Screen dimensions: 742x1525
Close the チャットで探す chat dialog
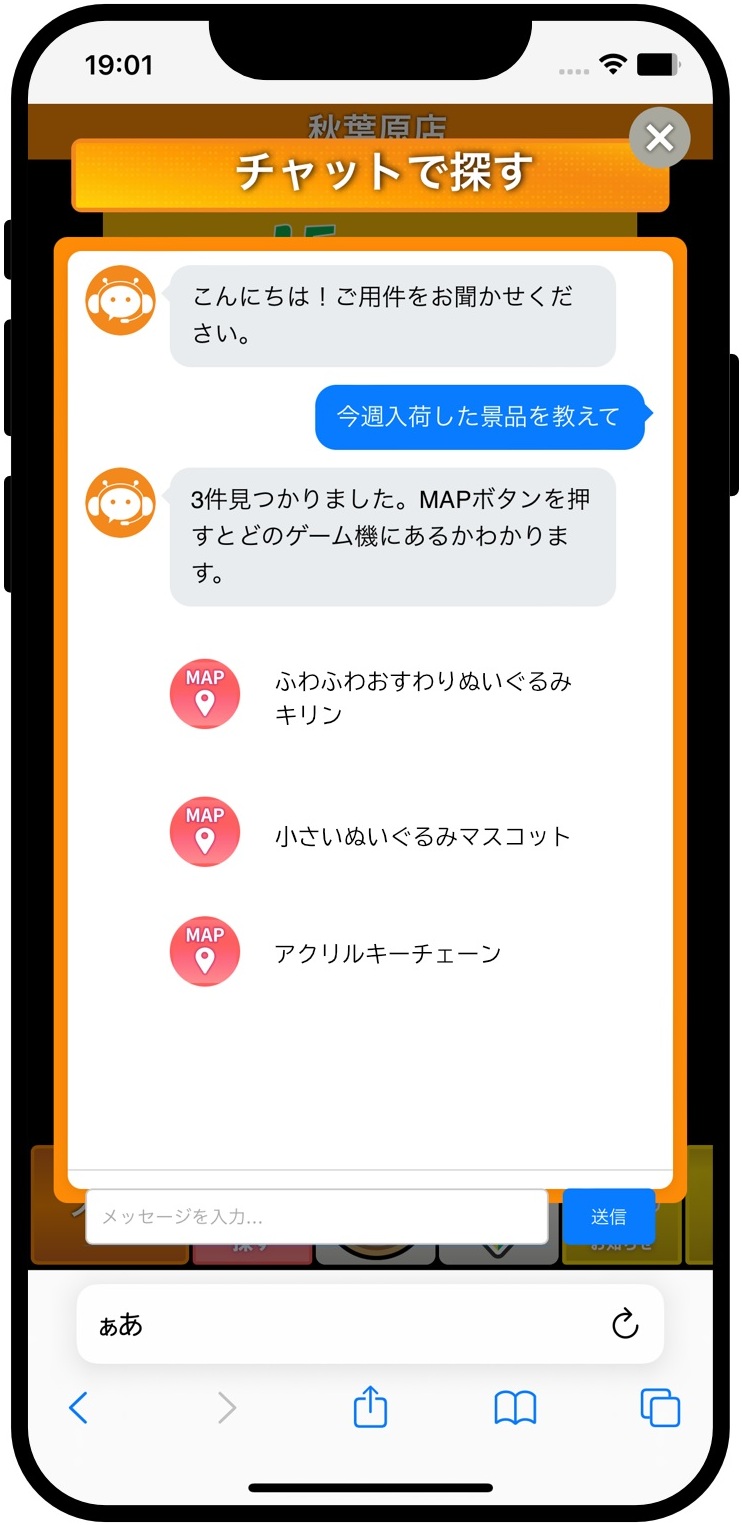tap(659, 137)
